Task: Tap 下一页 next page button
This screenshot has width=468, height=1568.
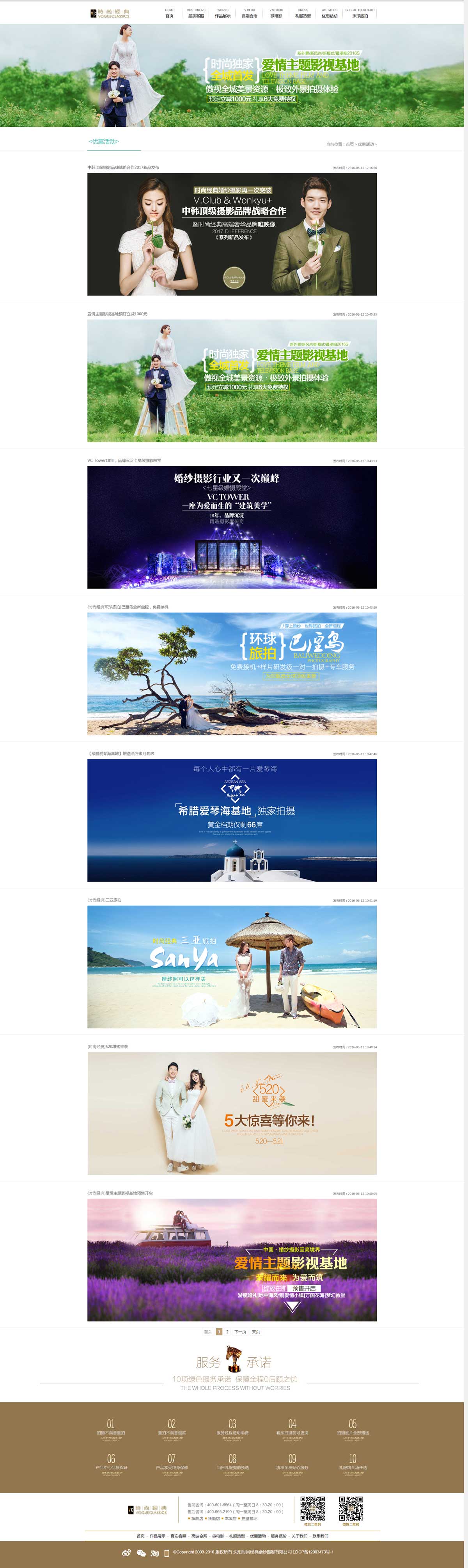Action: point(240,1332)
